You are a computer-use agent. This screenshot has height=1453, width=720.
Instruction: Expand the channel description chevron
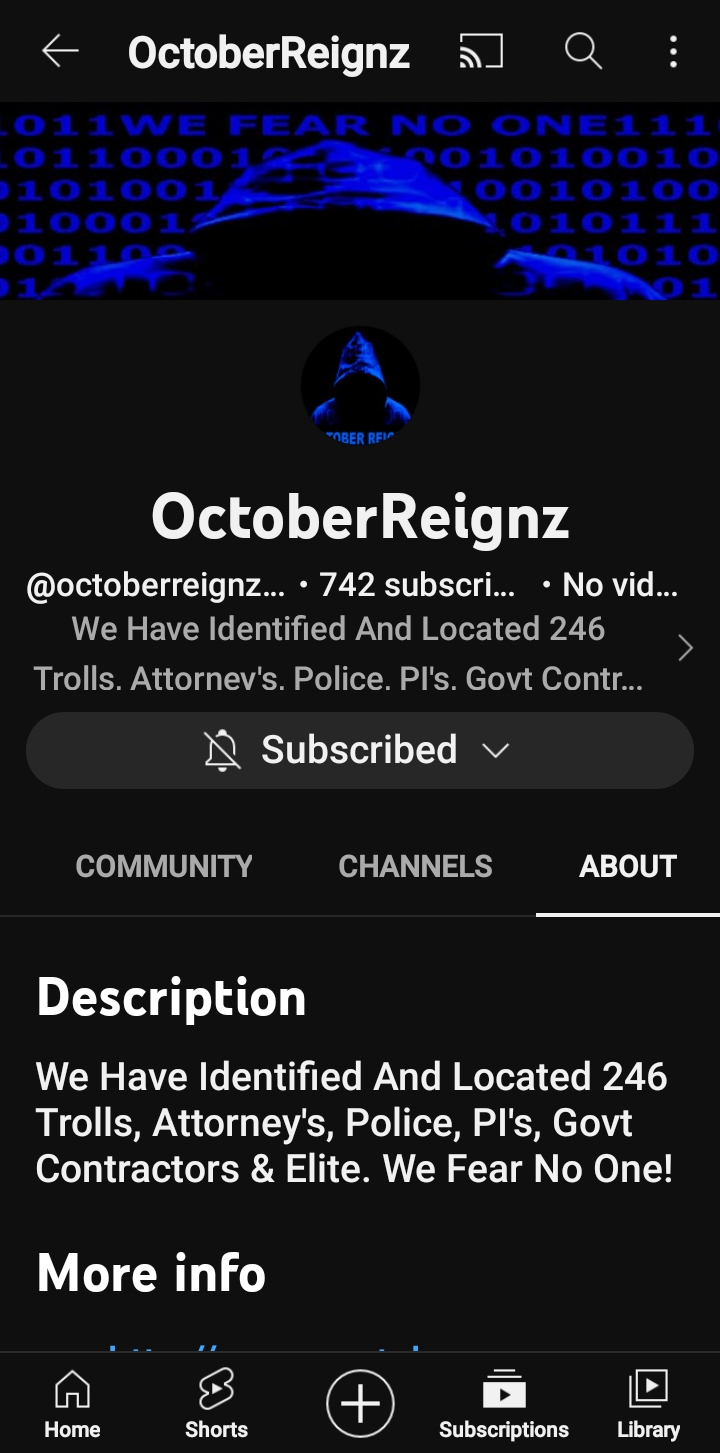[x=685, y=648]
